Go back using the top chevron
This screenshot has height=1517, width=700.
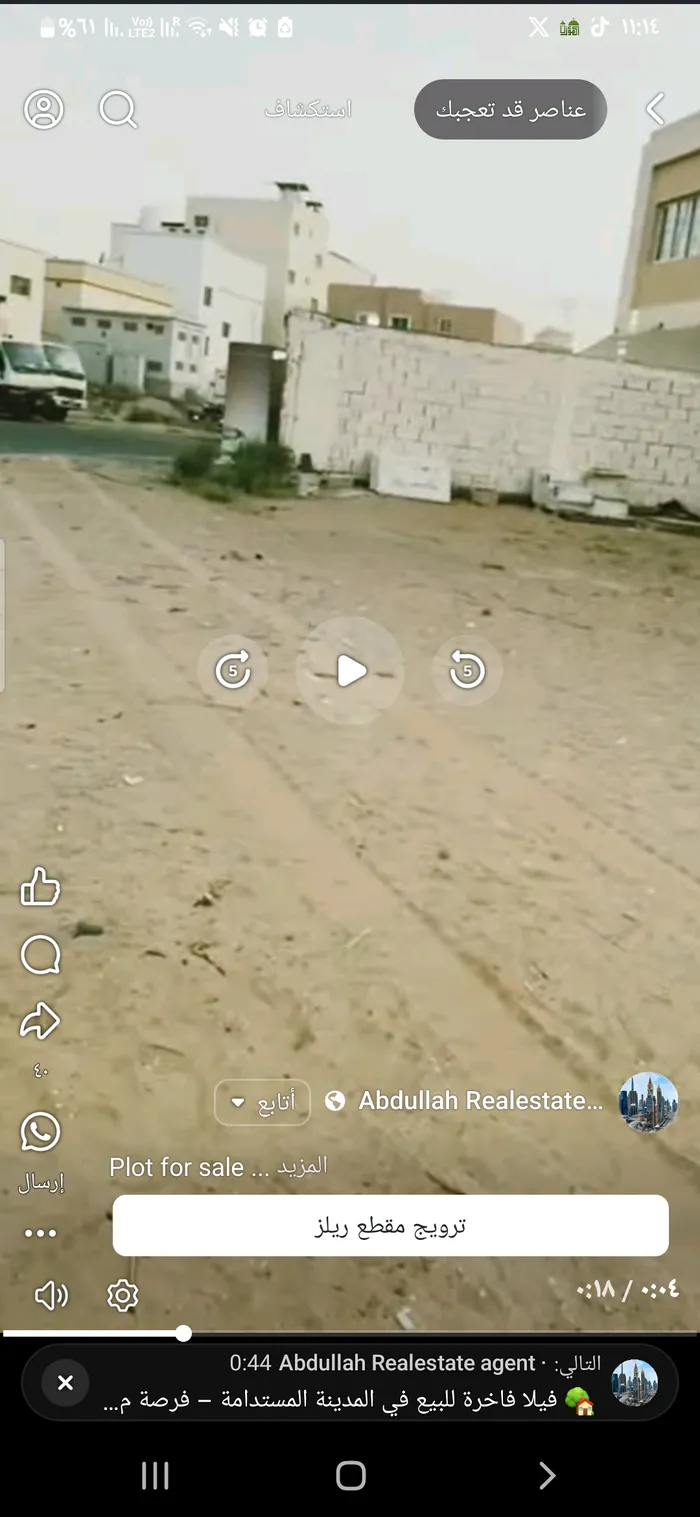click(656, 110)
